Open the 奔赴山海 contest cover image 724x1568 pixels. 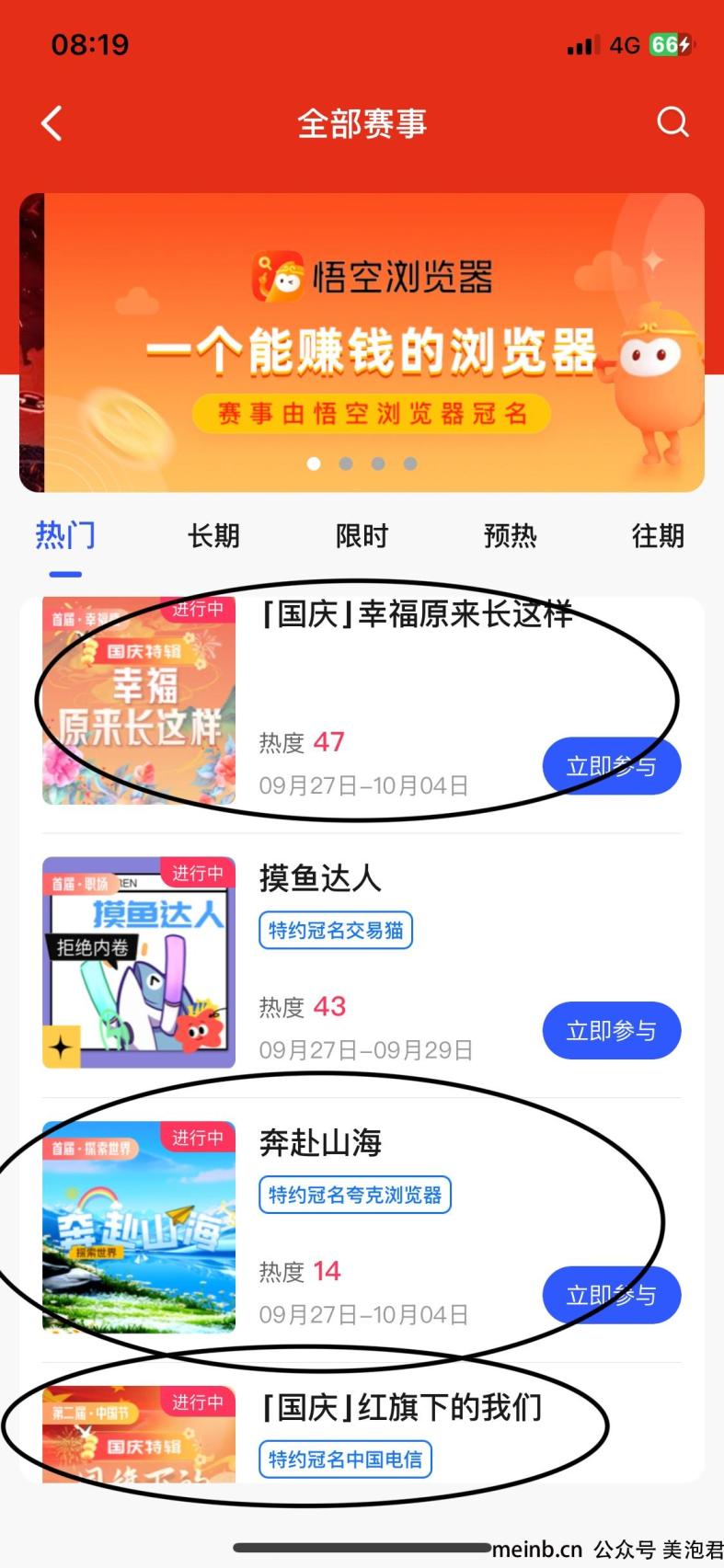pyautogui.click(x=139, y=1227)
